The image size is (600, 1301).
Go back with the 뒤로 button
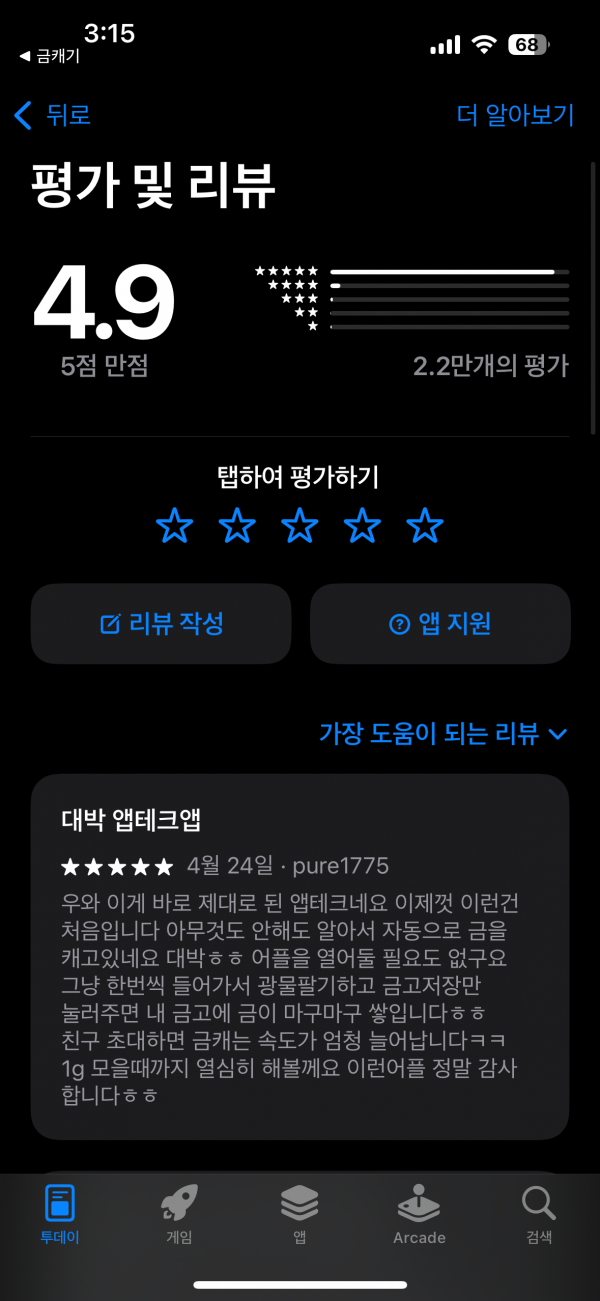click(x=52, y=115)
